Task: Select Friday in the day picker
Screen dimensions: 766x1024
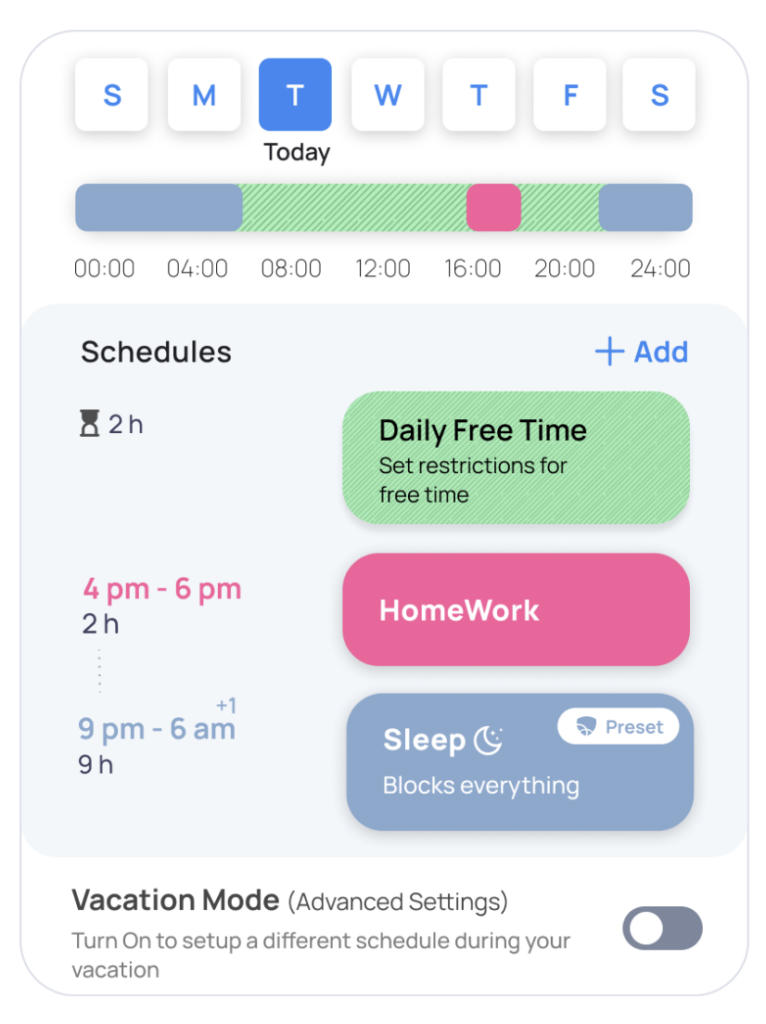Action: tap(570, 95)
